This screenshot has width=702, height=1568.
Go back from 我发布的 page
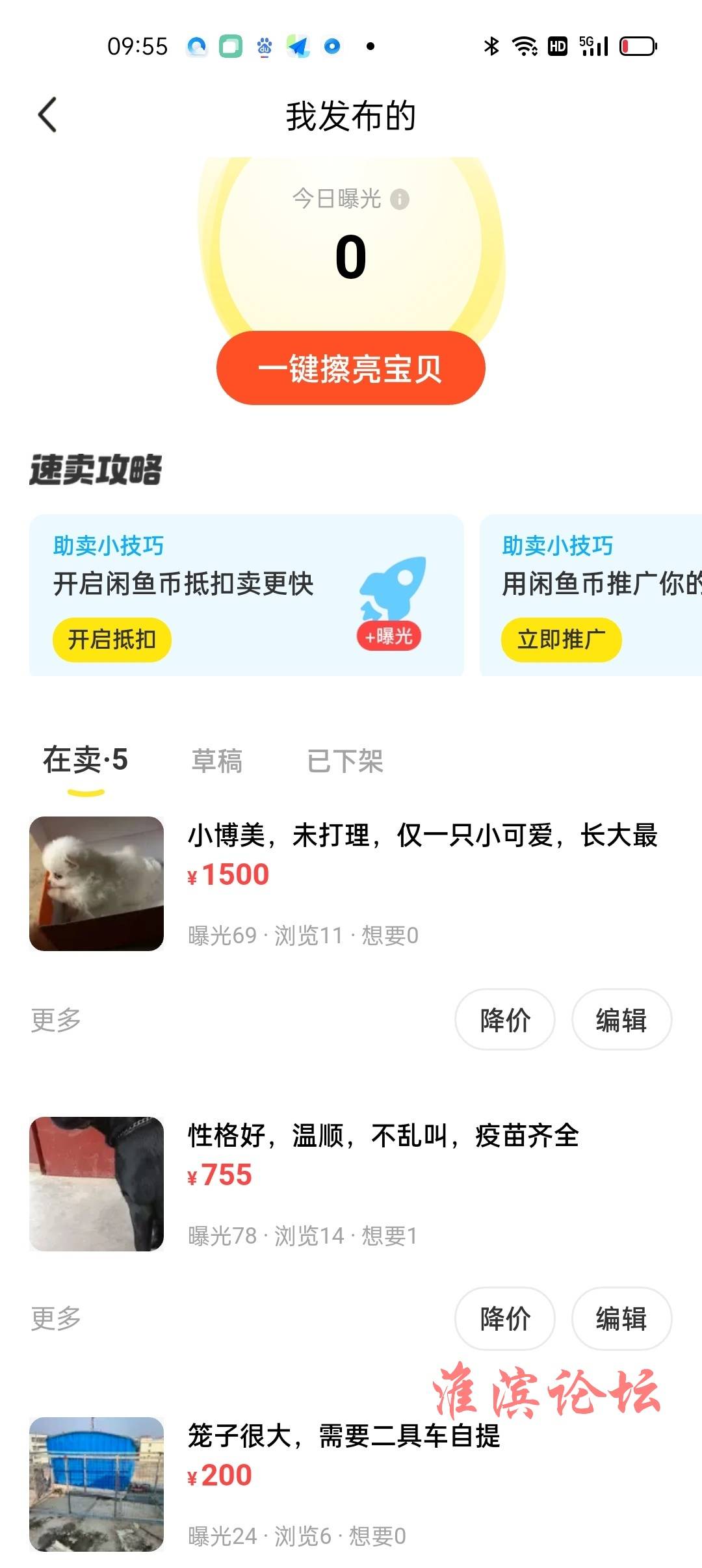coord(47,115)
